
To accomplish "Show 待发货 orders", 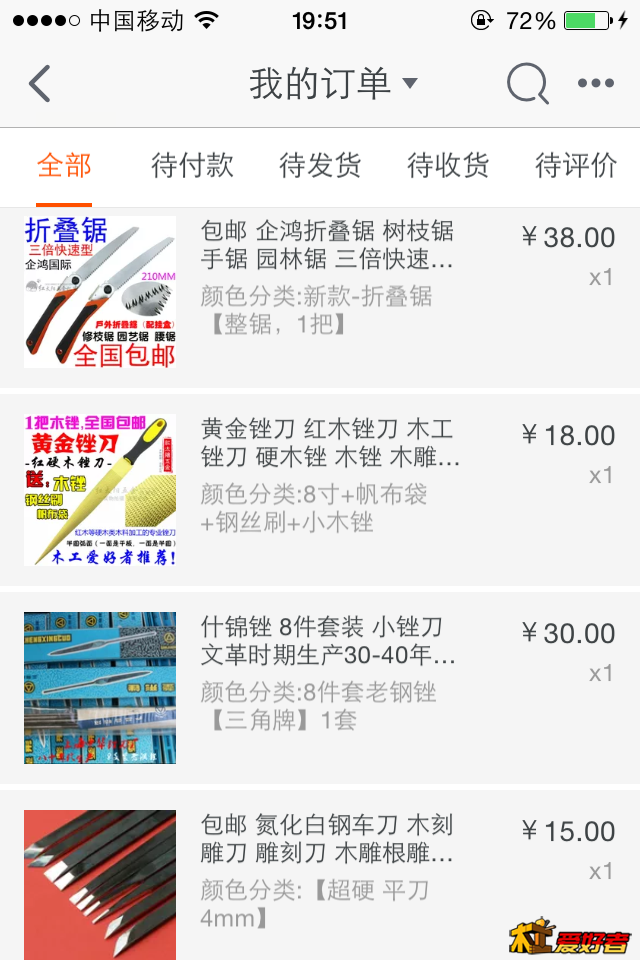I will pyautogui.click(x=320, y=165).
